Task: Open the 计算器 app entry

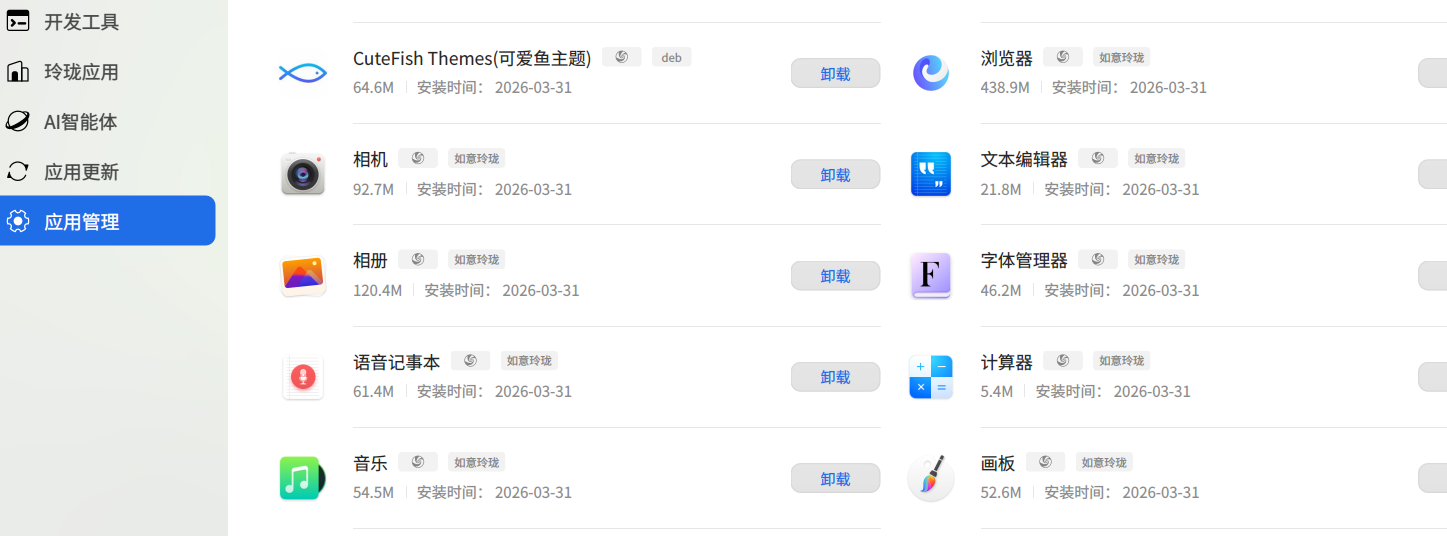Action: click(x=1006, y=362)
